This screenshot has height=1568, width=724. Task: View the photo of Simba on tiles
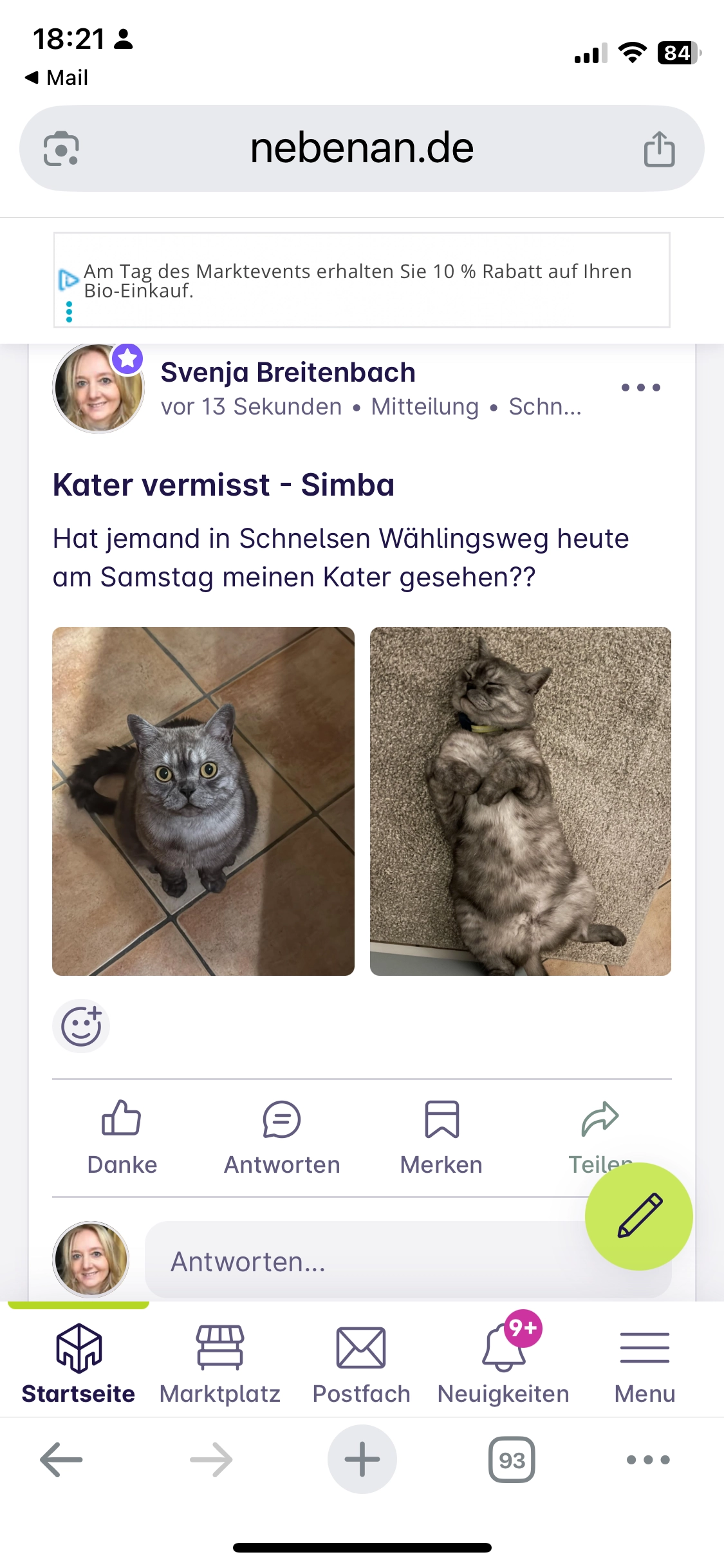[203, 801]
